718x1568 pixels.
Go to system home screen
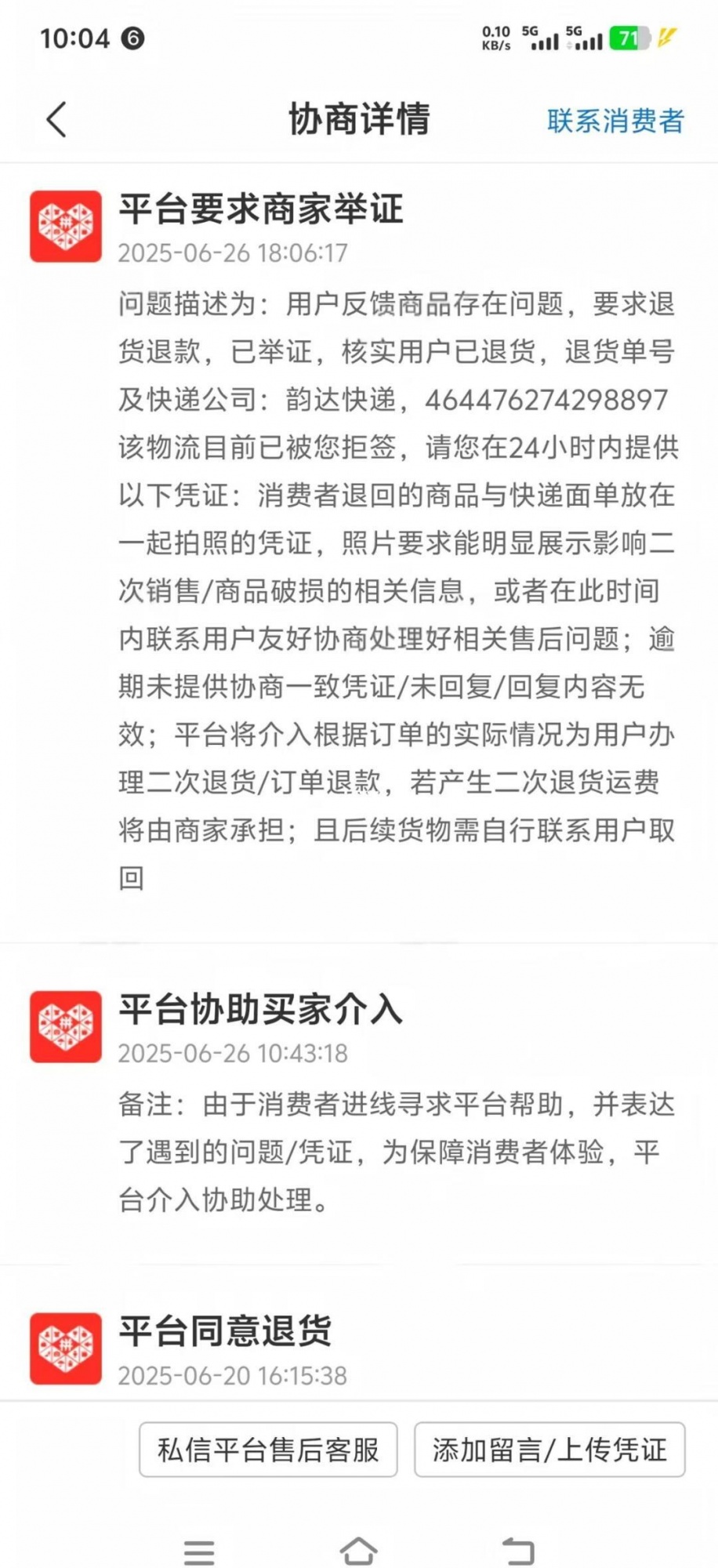click(x=358, y=1551)
